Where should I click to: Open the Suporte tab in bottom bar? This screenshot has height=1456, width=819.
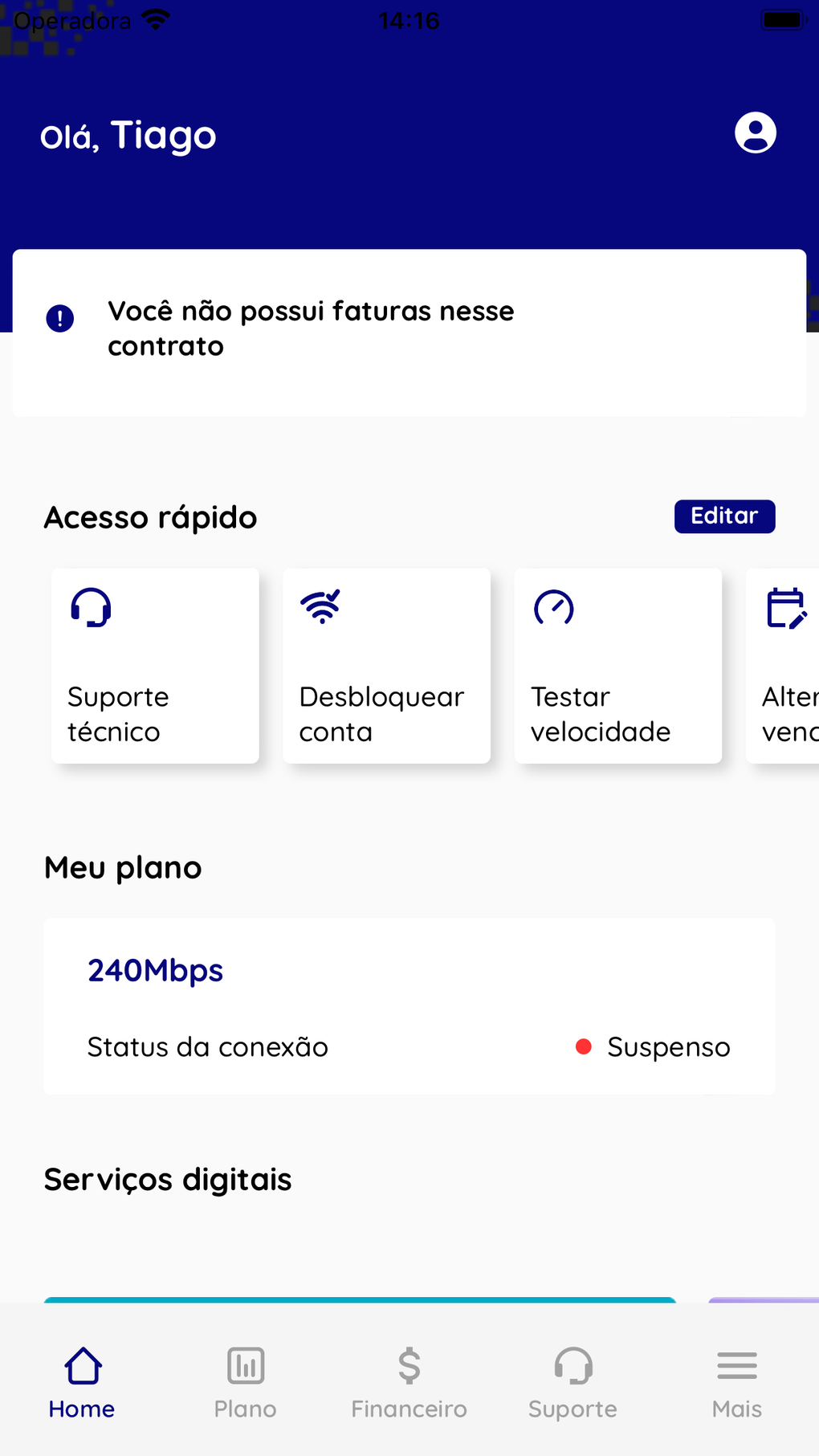pyautogui.click(x=573, y=1383)
